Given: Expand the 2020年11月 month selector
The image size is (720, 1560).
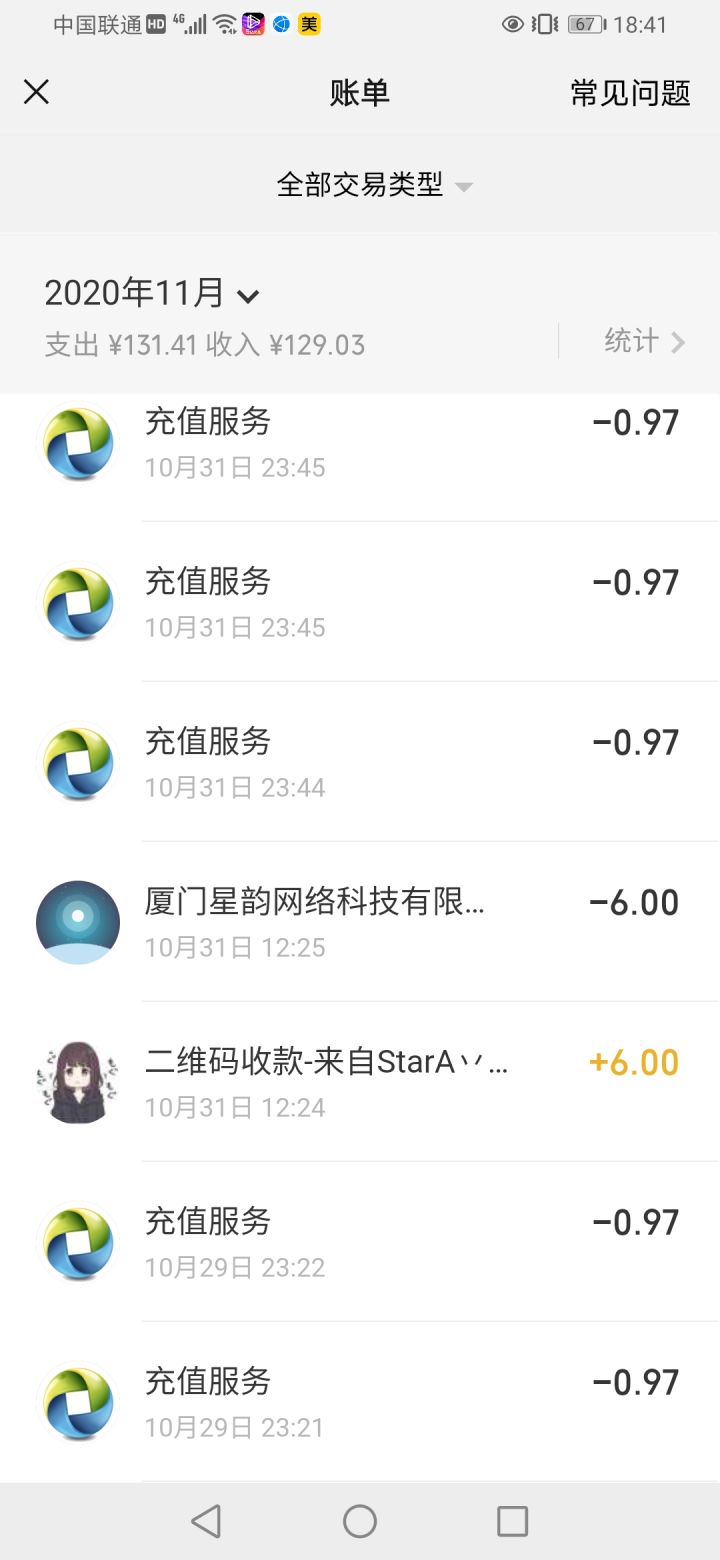Looking at the screenshot, I should [150, 292].
